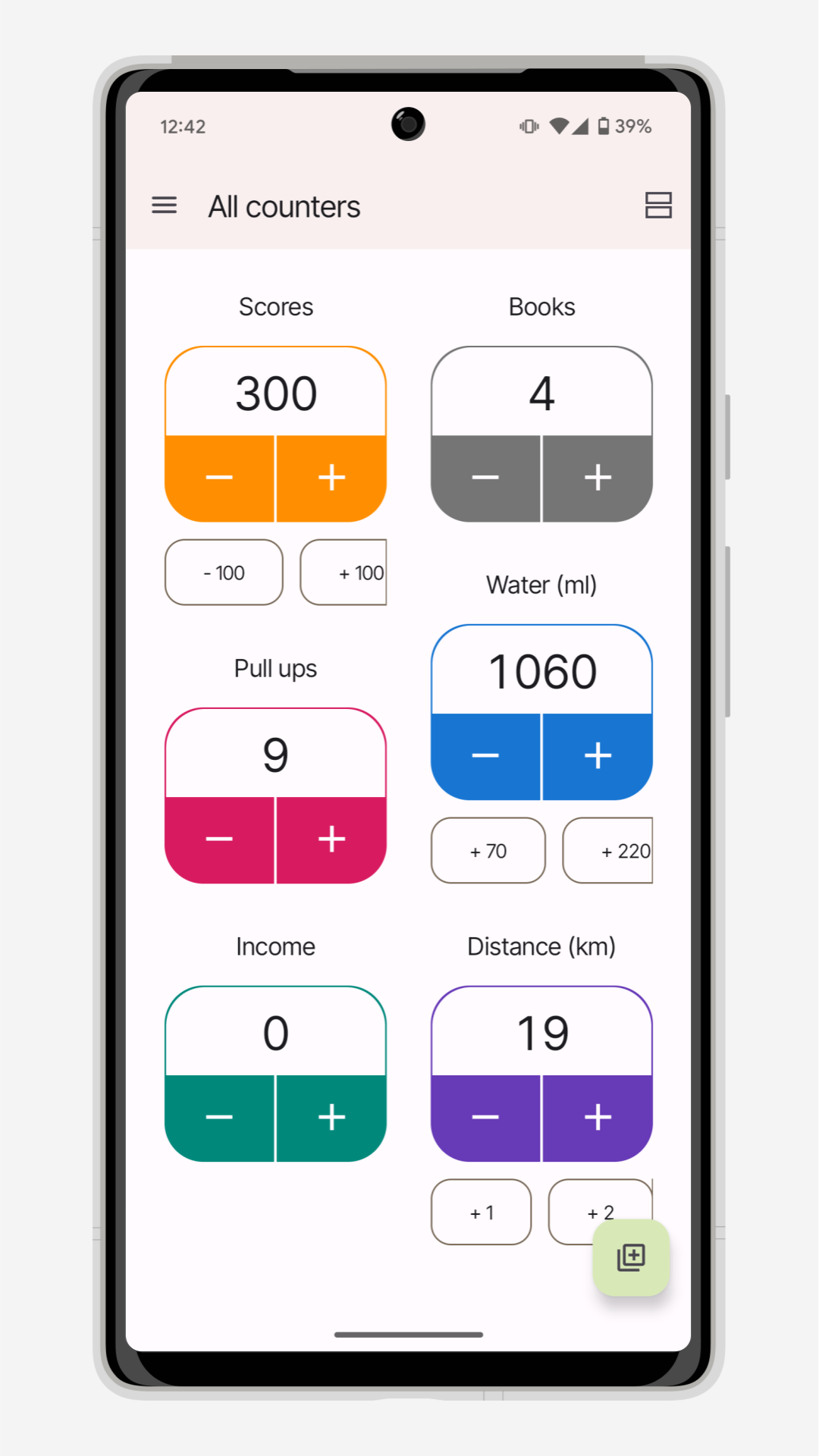The width and height of the screenshot is (819, 1456).
Task: Increment the Books counter
Action: pos(598,478)
